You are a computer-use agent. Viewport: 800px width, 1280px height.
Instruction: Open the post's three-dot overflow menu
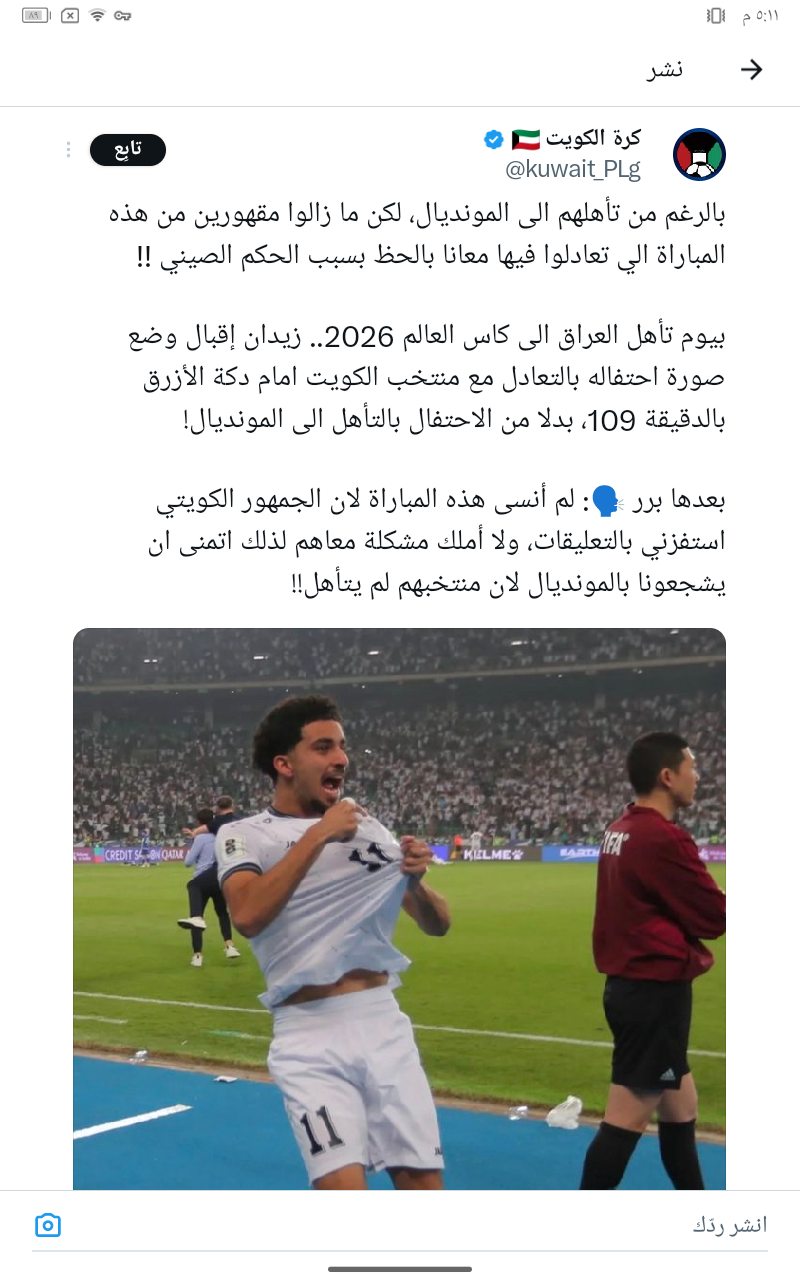coord(68,150)
